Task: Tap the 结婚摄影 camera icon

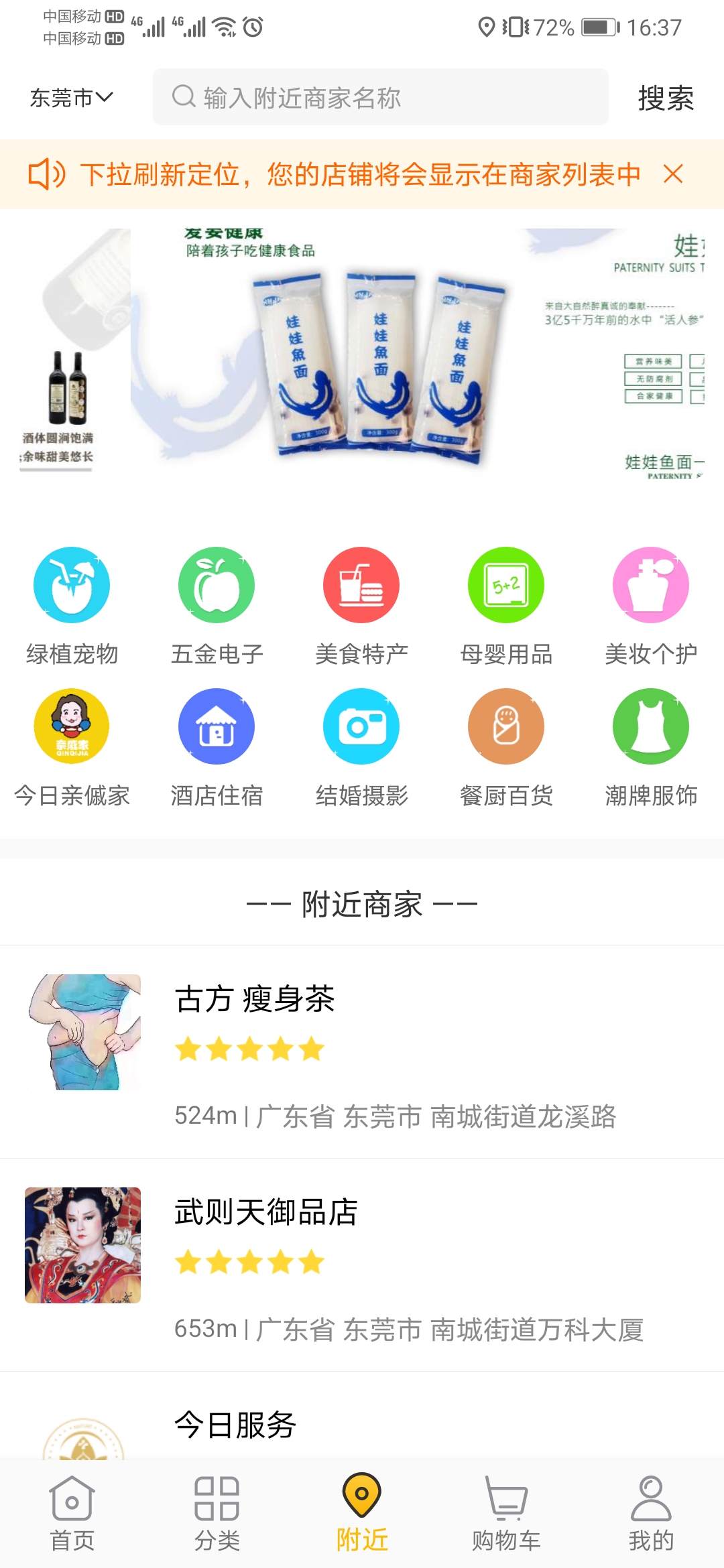Action: [361, 726]
